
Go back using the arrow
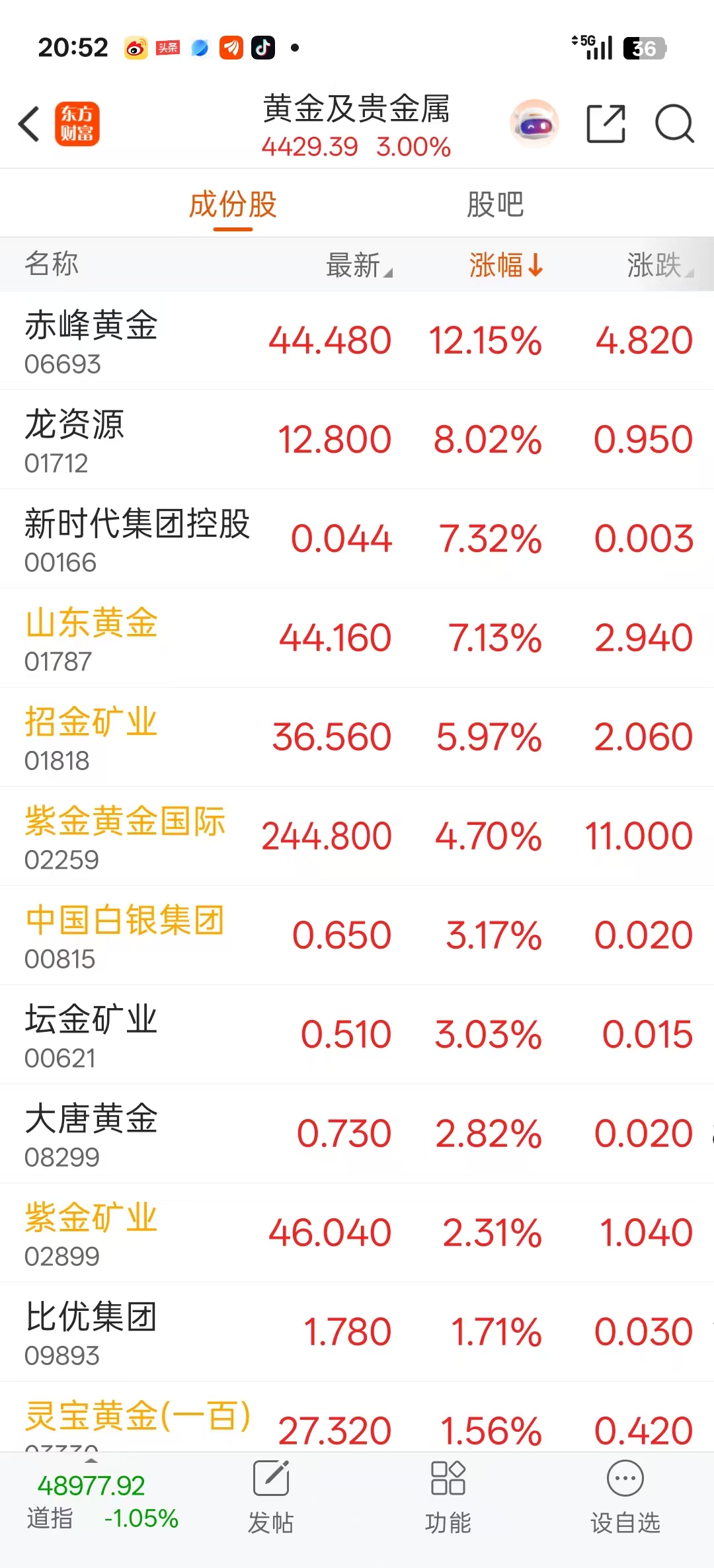(29, 124)
